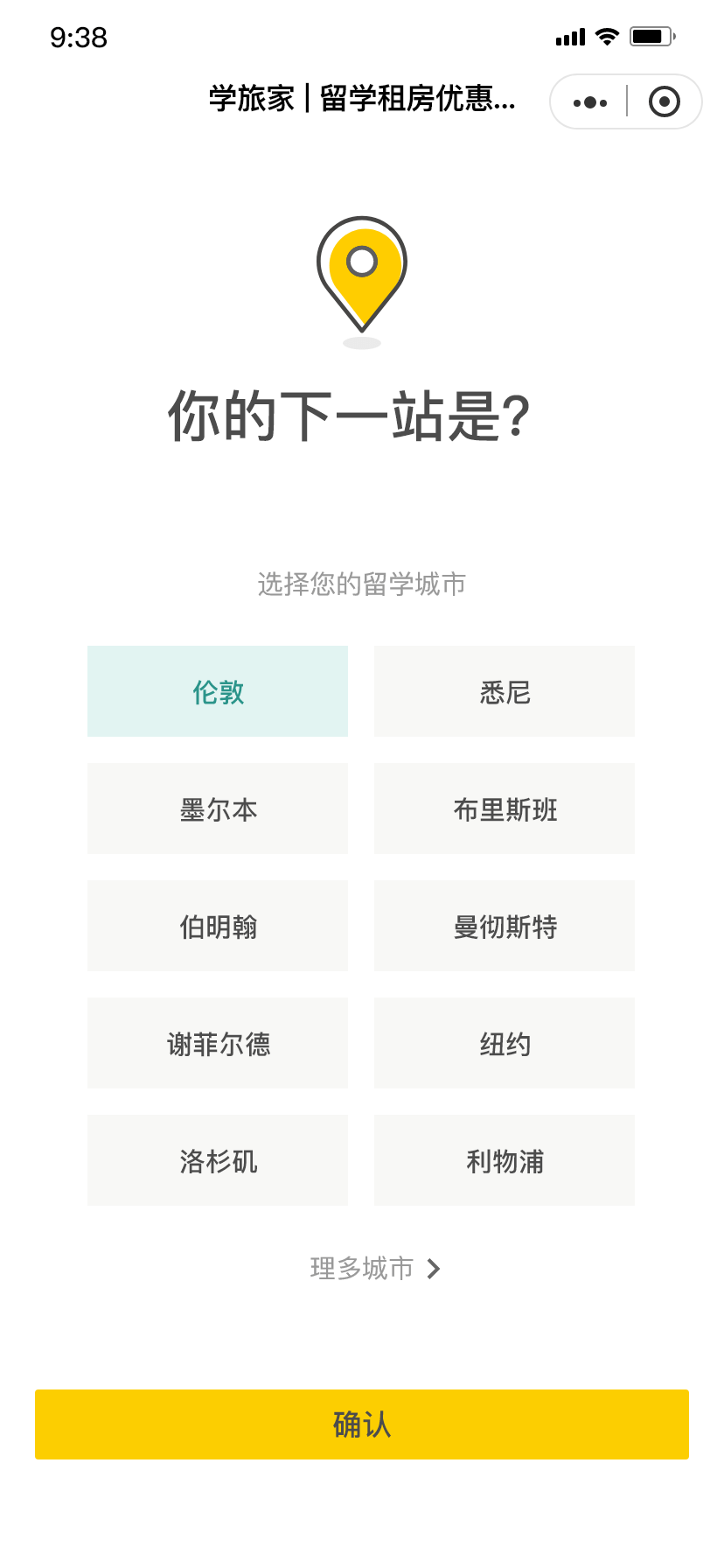Viewport: 724px width, 1568px height.
Task: Choose 伯明翰 in the list
Action: coord(218,926)
